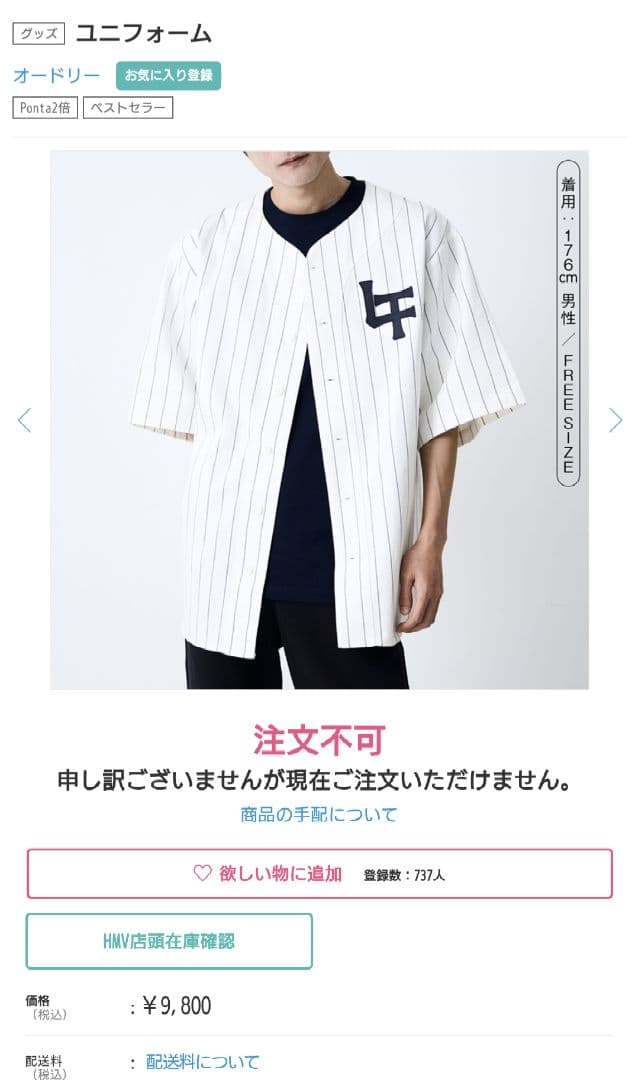
Task: Open 商品の手配について link
Action: (x=319, y=814)
